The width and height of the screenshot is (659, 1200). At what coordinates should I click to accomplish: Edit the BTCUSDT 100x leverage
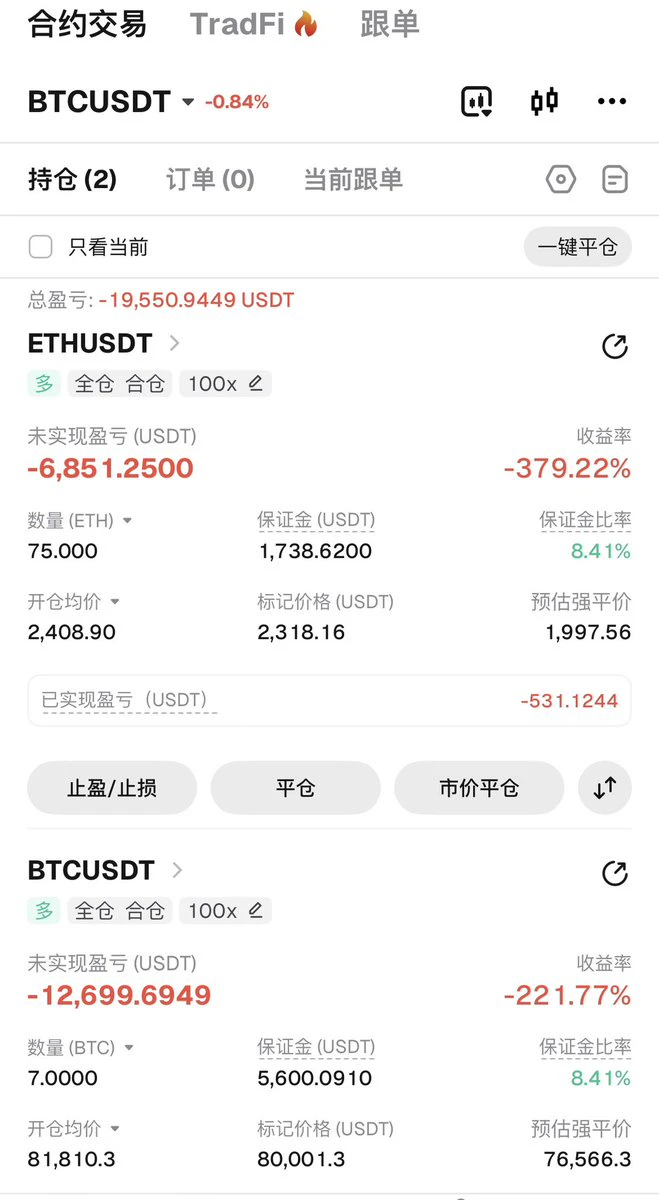point(225,911)
